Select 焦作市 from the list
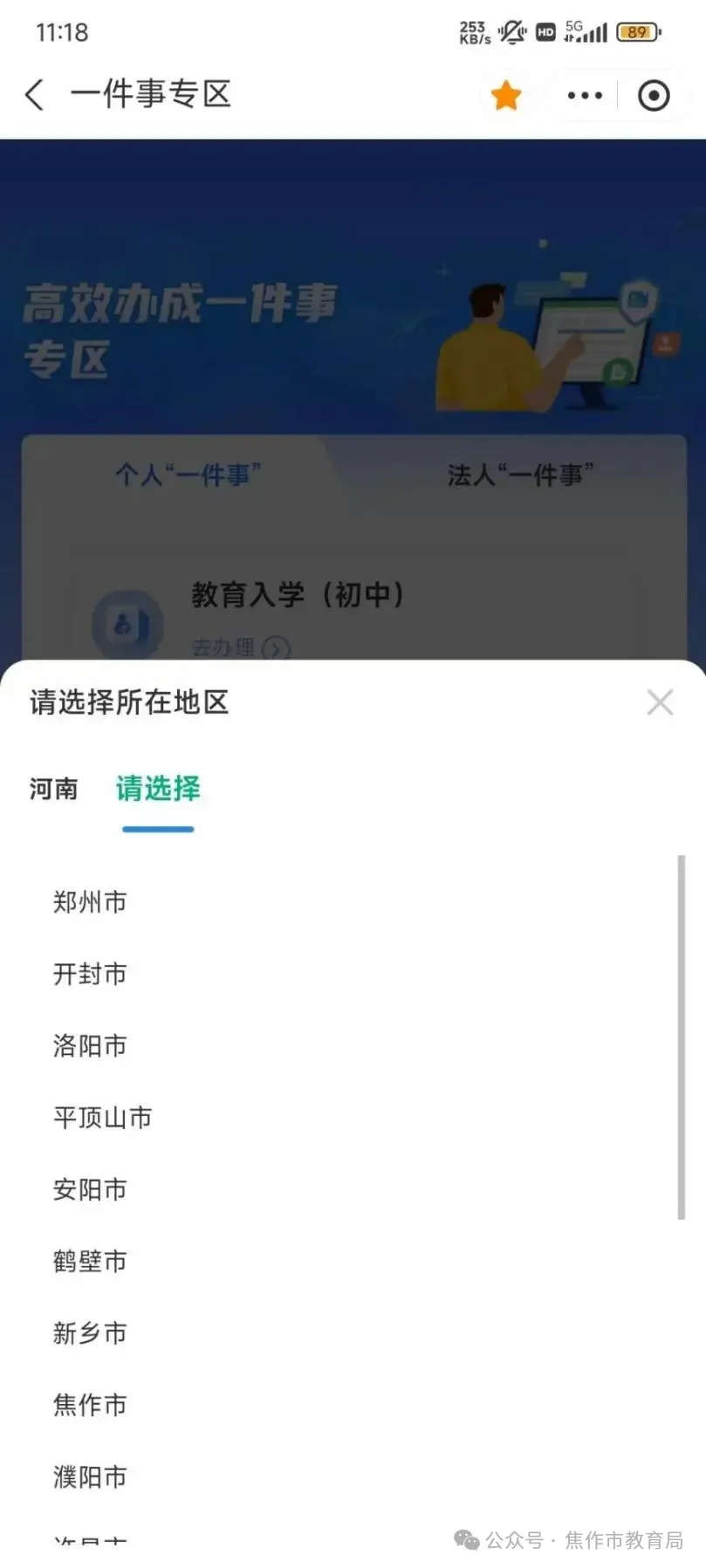Screen dimensions: 706x1568 pos(90,1405)
